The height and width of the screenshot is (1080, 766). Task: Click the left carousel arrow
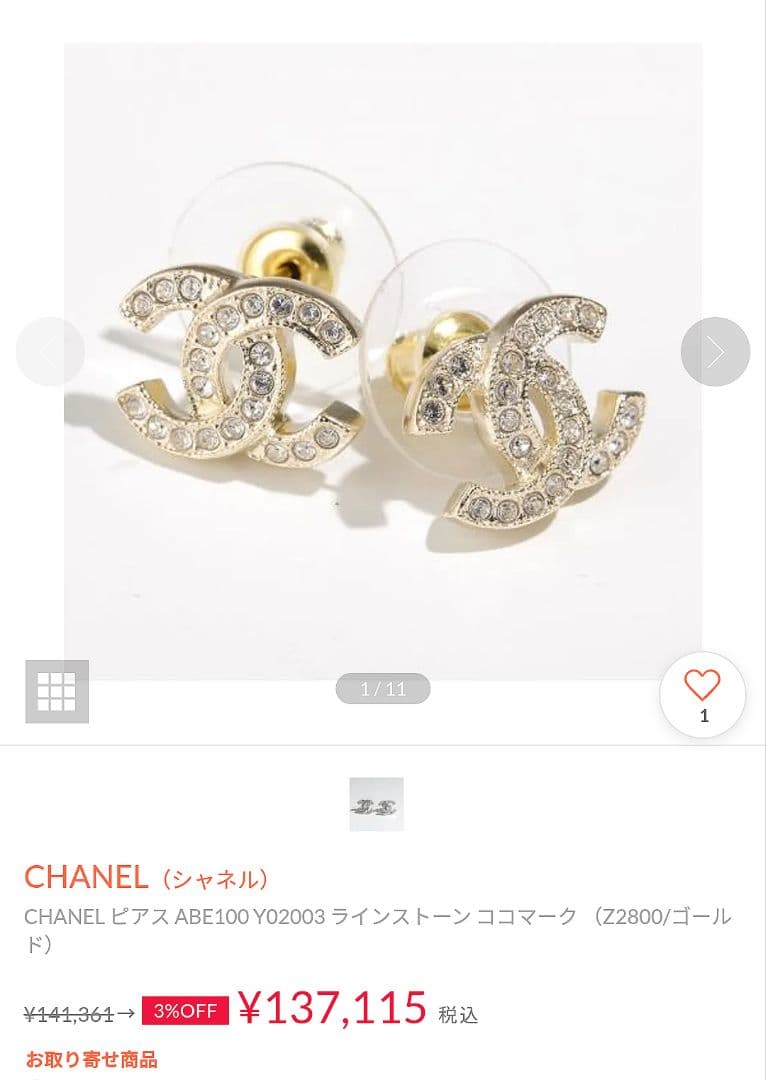[49, 352]
